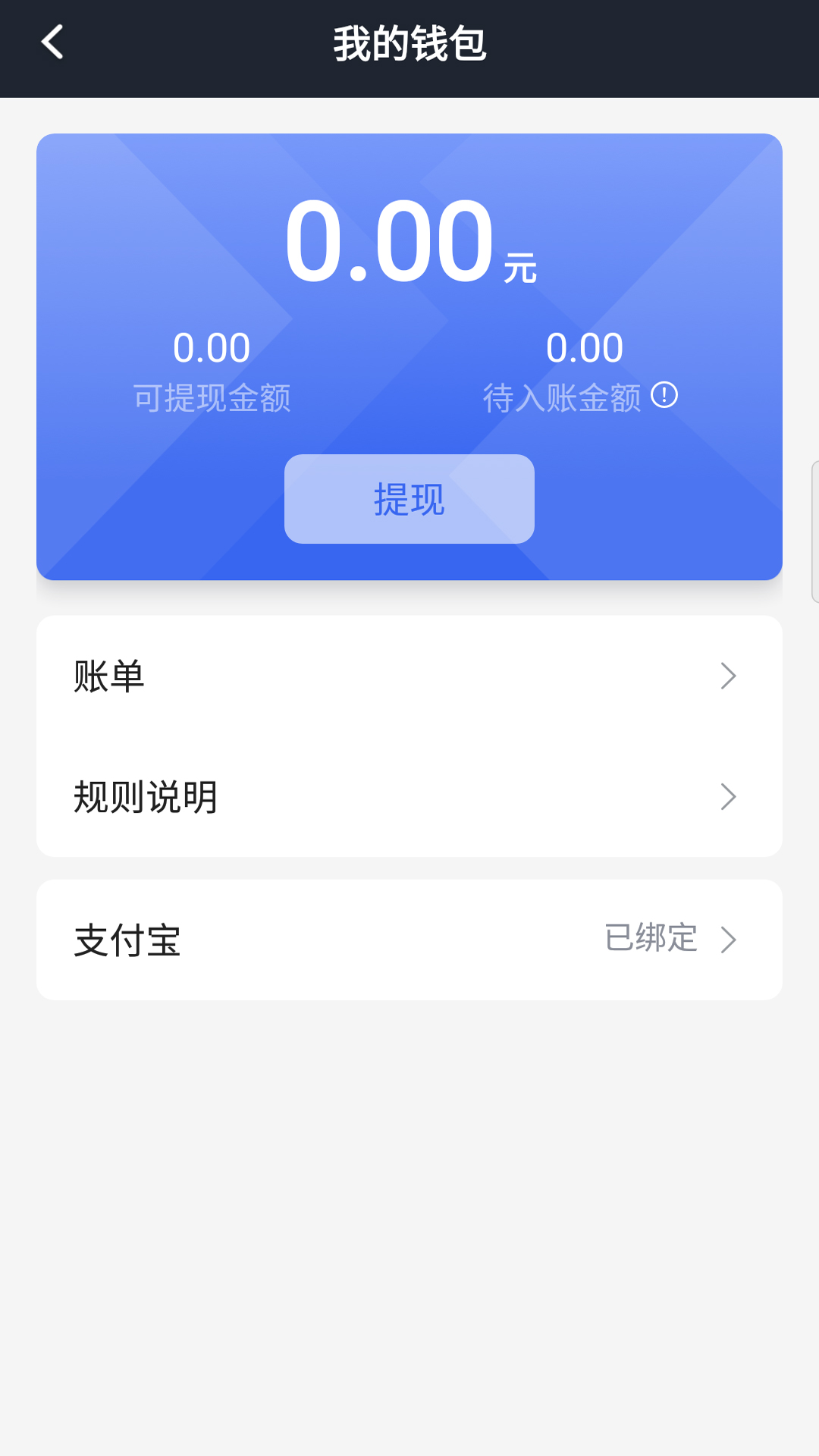Tap the 提现 withdraw button
819x1456 pixels.
409,499
